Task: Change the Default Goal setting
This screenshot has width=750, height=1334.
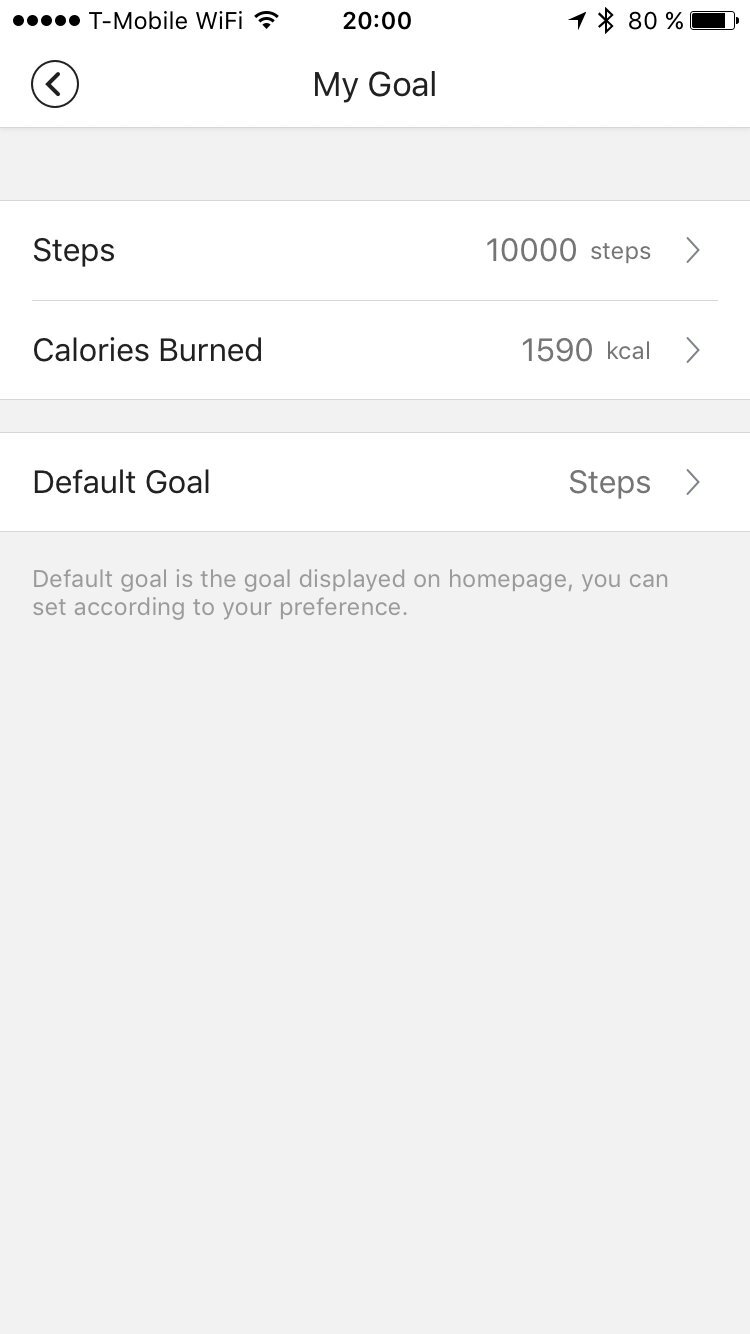Action: point(375,482)
